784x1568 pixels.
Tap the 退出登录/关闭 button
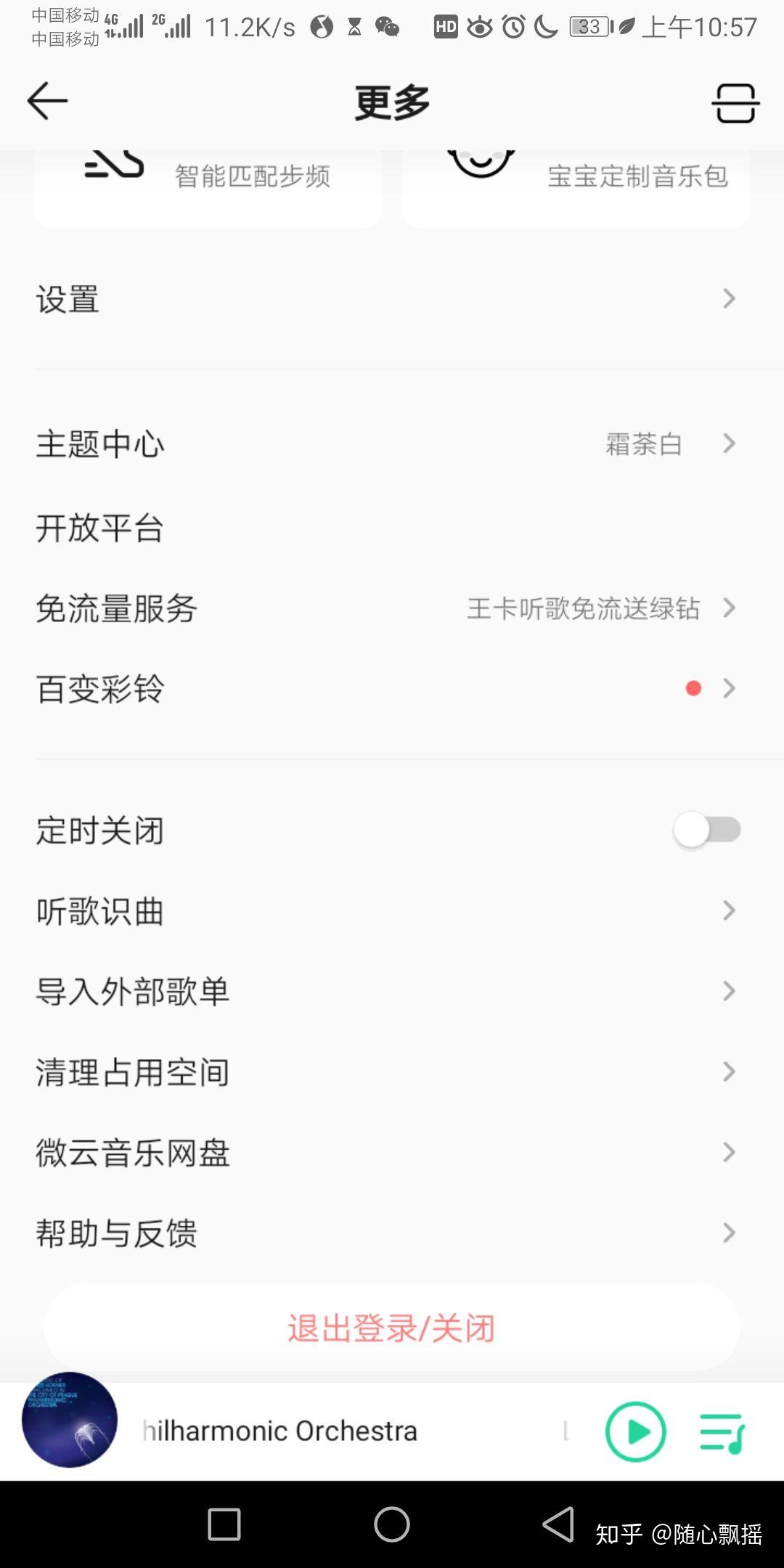click(x=392, y=1328)
